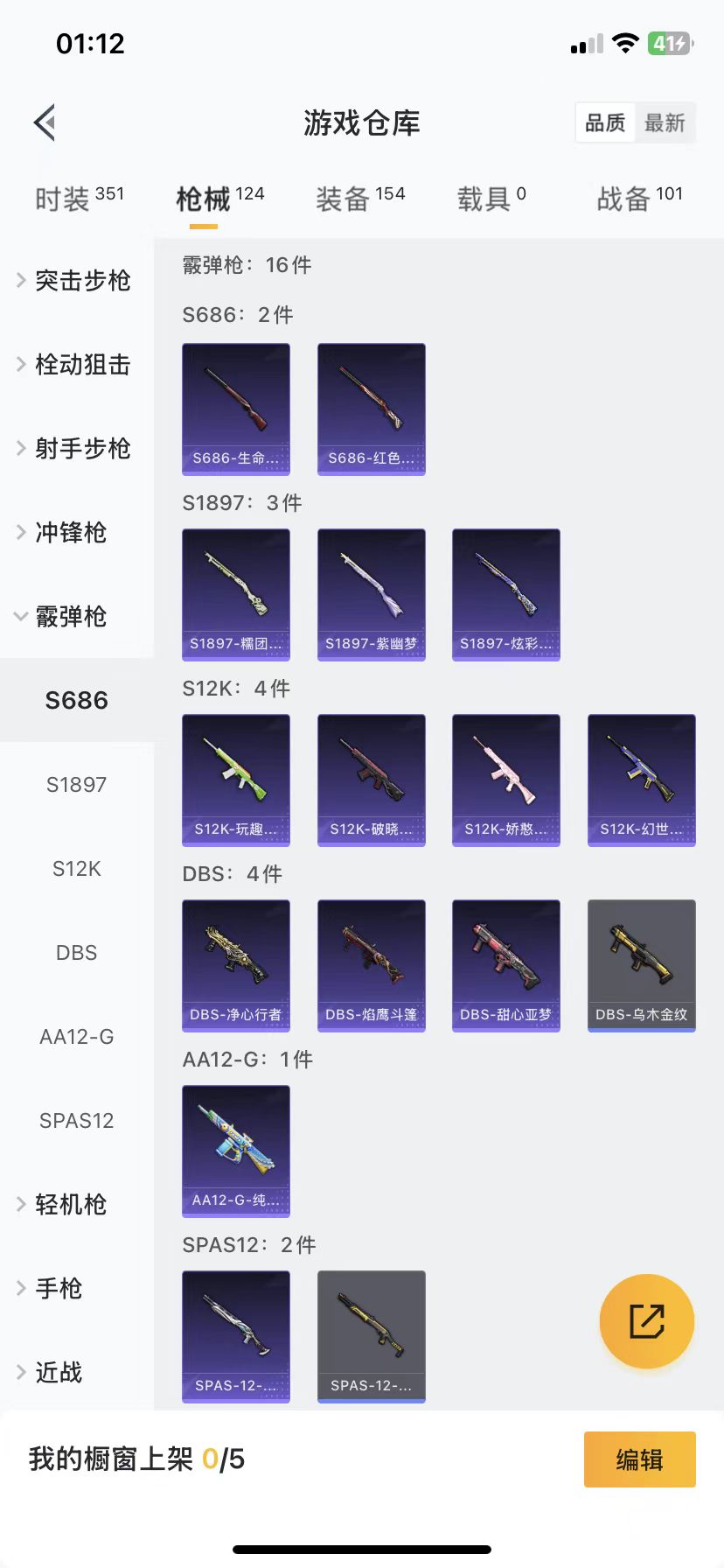Sort items by 最新
This screenshot has width=724, height=1568.
(665, 123)
